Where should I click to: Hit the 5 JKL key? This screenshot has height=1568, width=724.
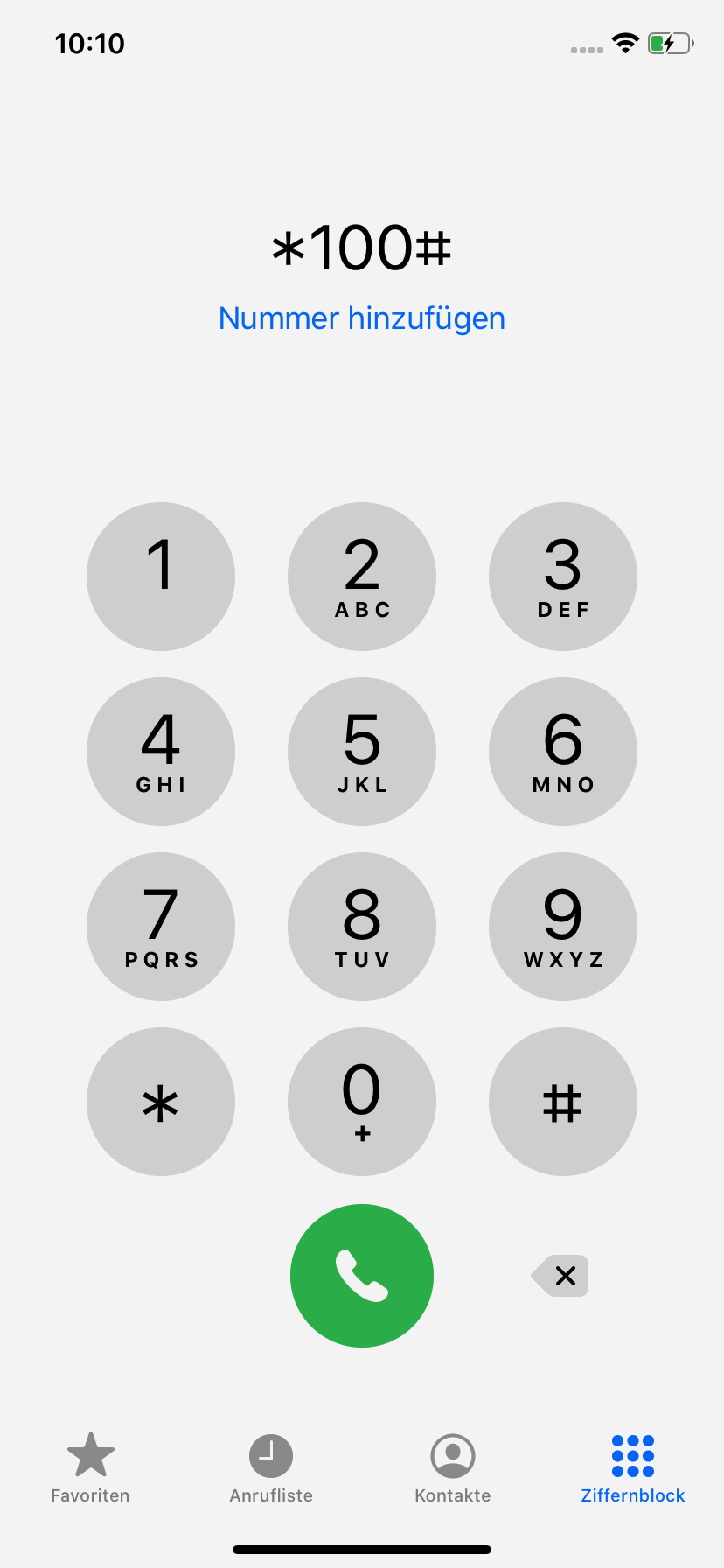click(362, 752)
